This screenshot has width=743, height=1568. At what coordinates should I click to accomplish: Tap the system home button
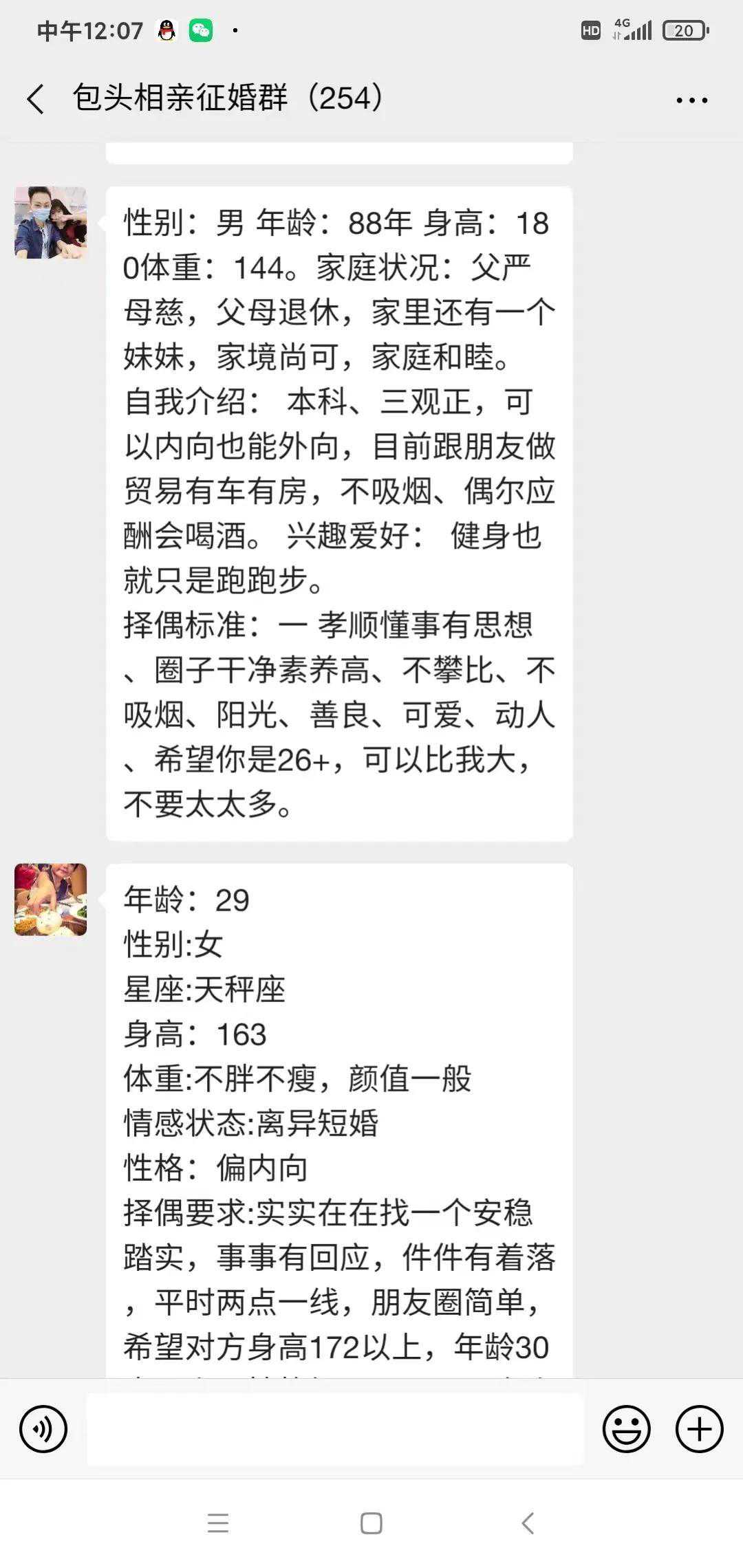371,1523
